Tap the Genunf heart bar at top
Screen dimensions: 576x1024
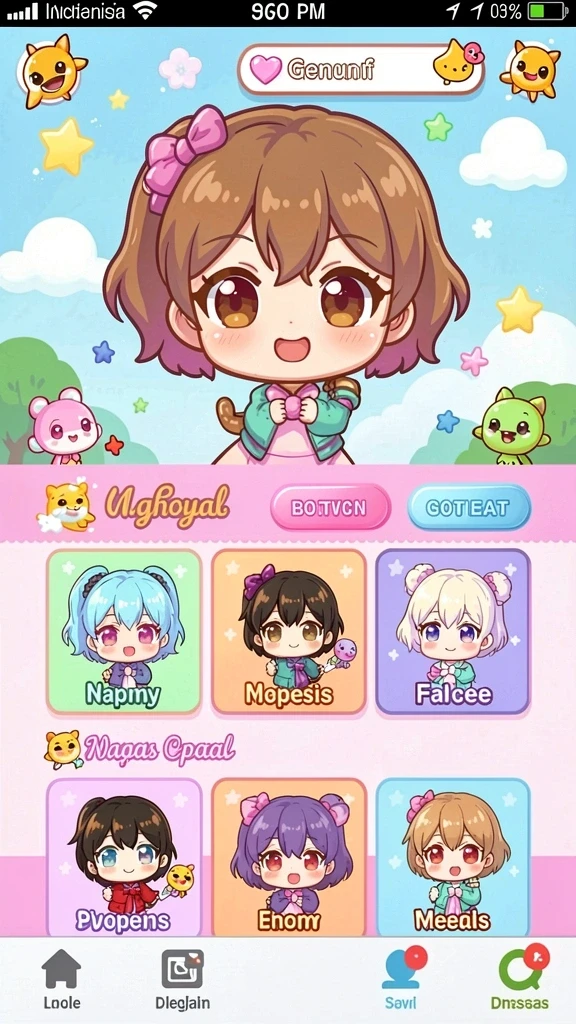[360, 69]
